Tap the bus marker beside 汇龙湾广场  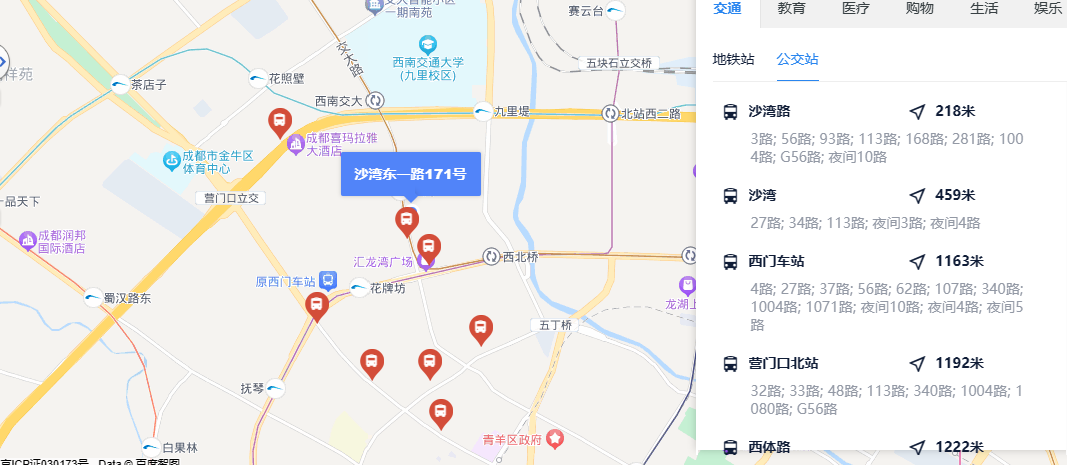(429, 246)
